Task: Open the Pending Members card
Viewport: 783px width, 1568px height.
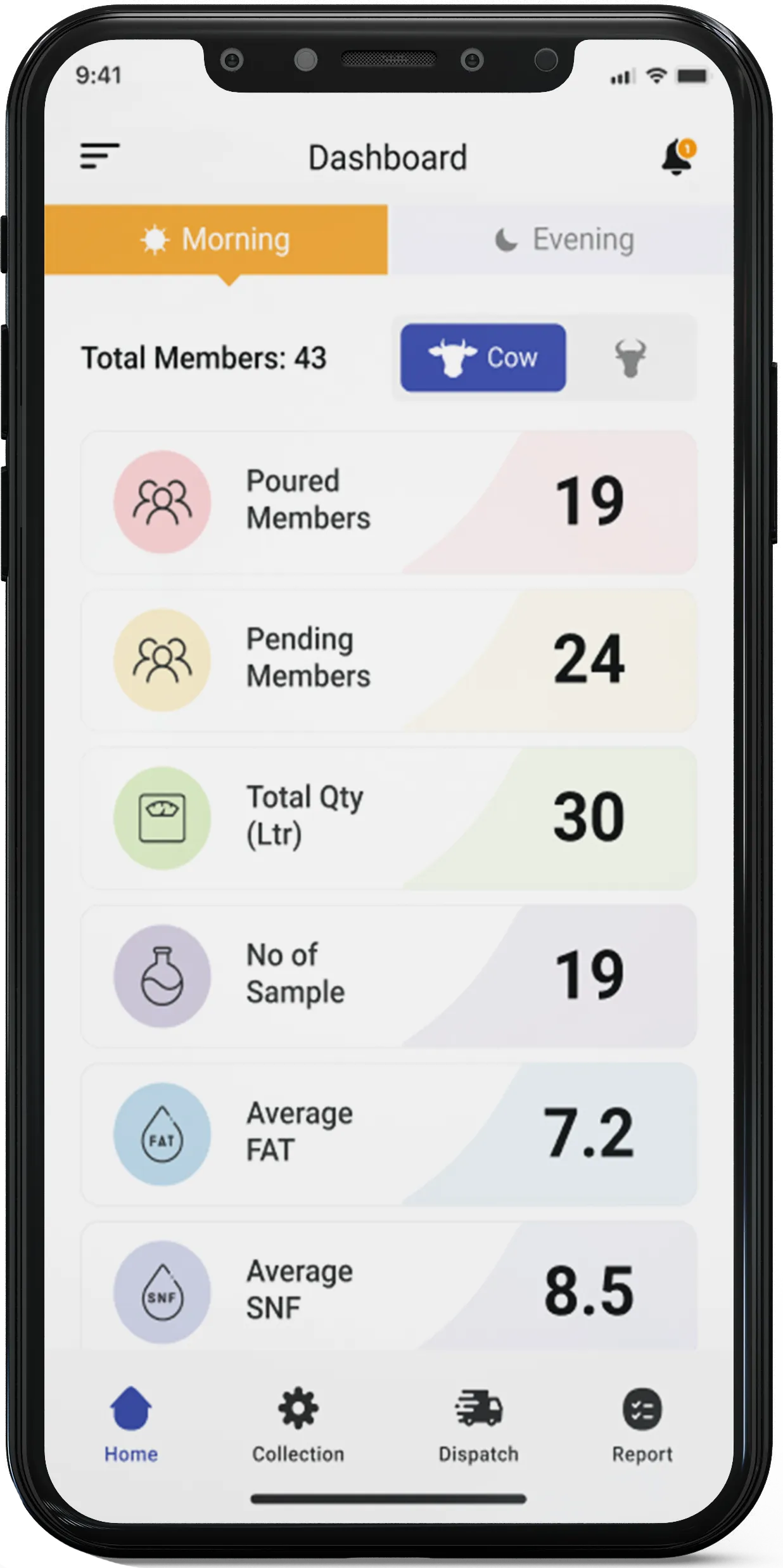Action: pos(388,659)
